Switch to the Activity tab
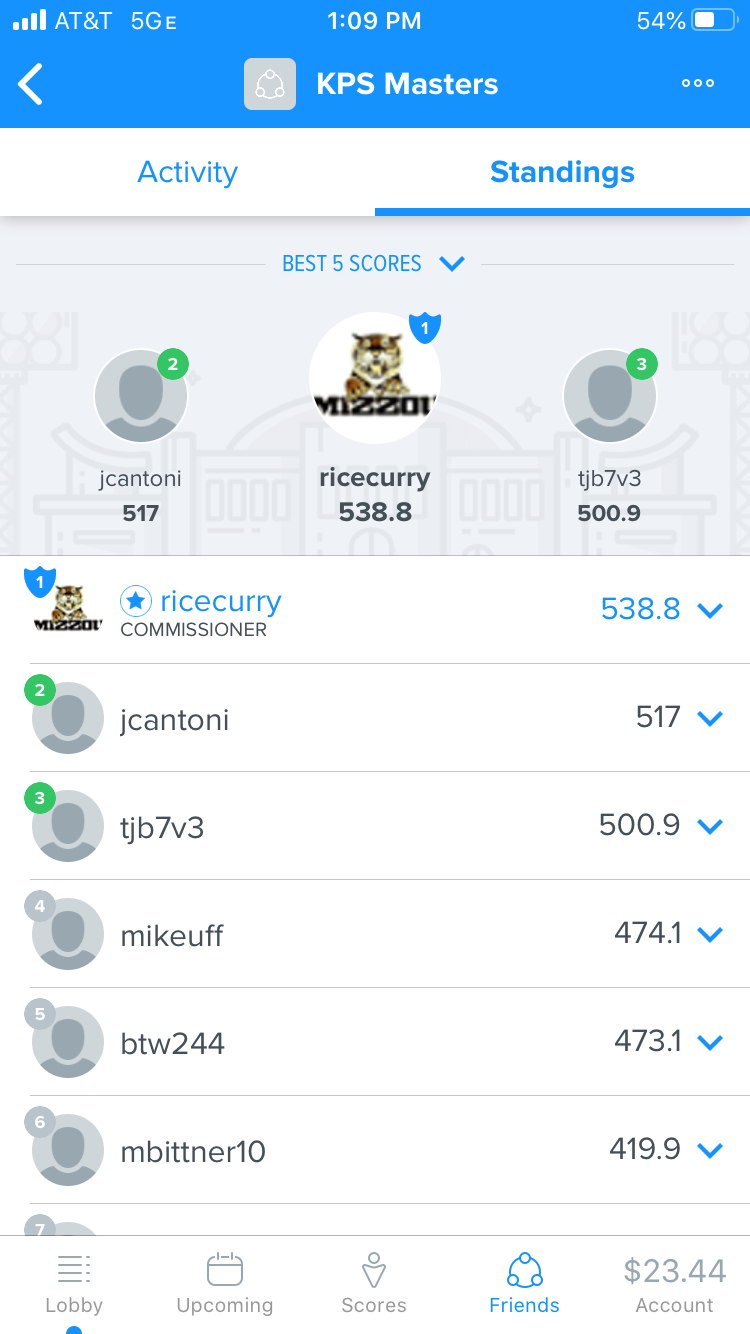The height and width of the screenshot is (1334, 750). [x=187, y=172]
